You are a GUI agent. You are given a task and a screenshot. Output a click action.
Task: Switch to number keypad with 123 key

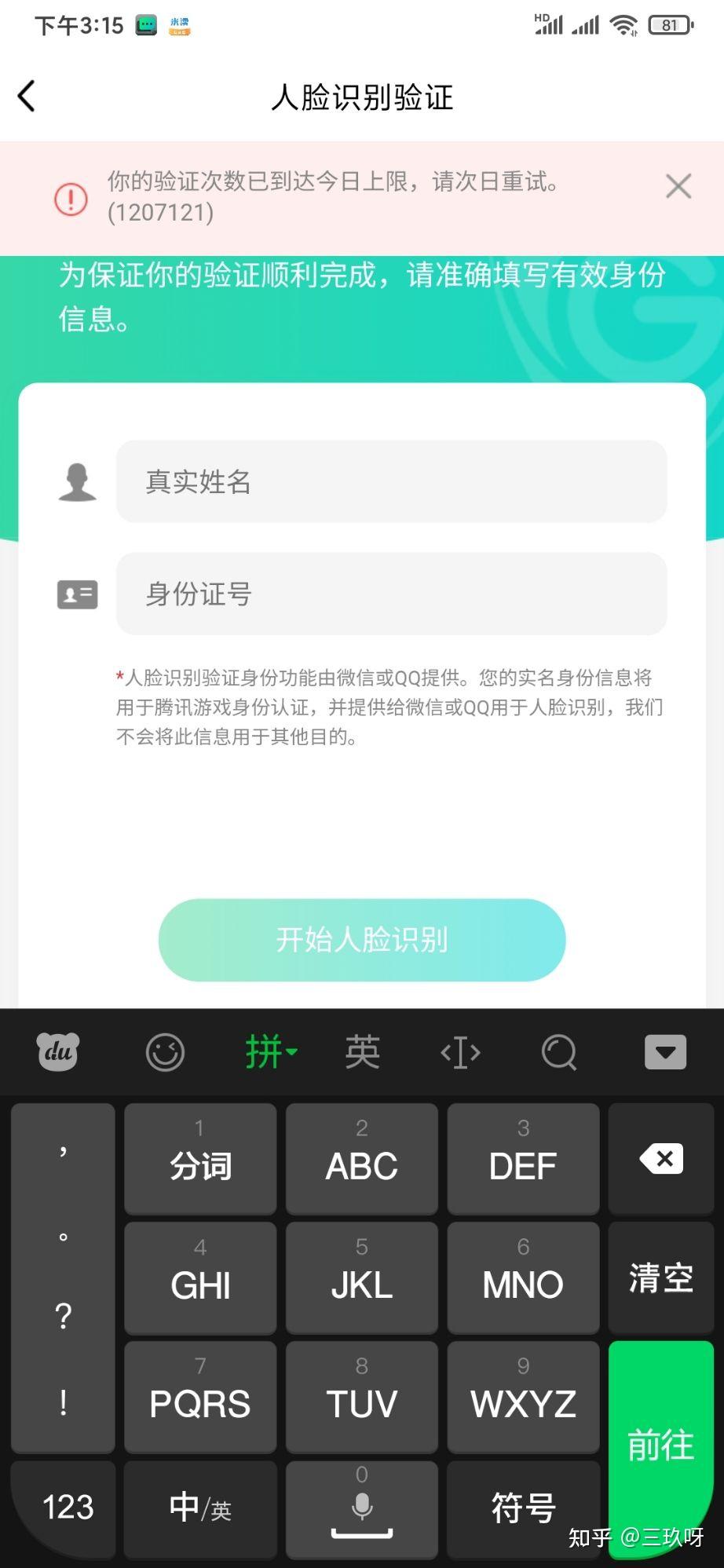click(67, 1508)
